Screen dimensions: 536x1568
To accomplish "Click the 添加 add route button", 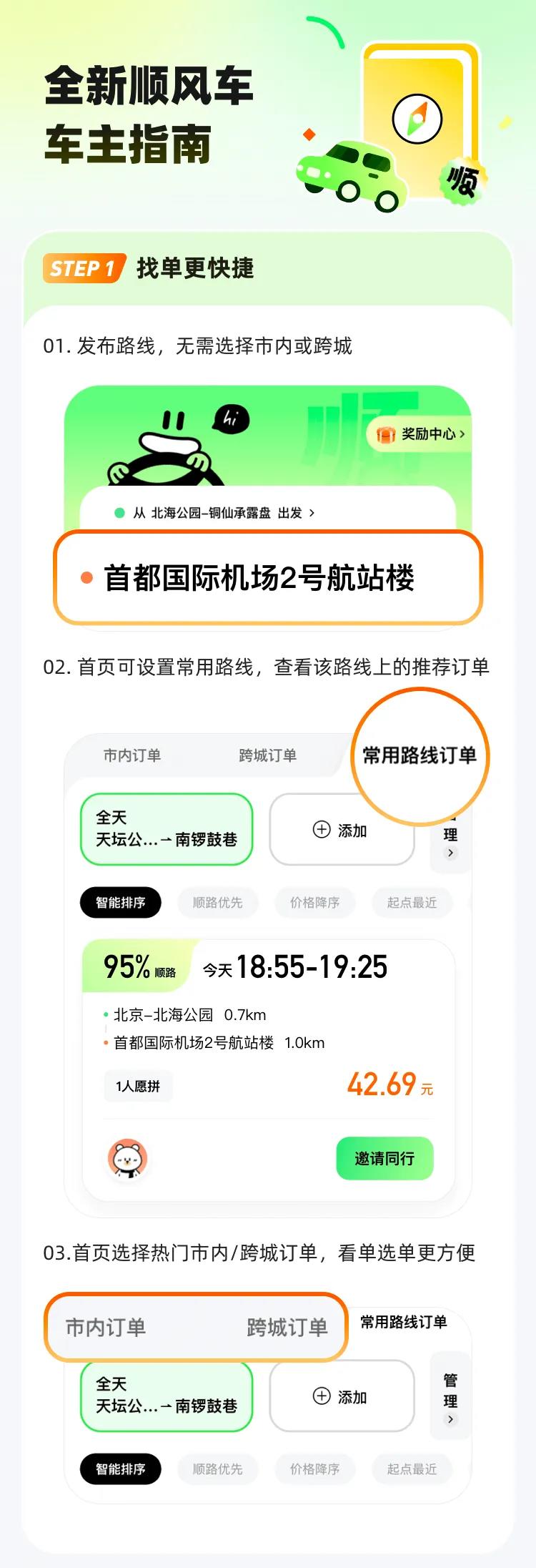I will pyautogui.click(x=342, y=830).
